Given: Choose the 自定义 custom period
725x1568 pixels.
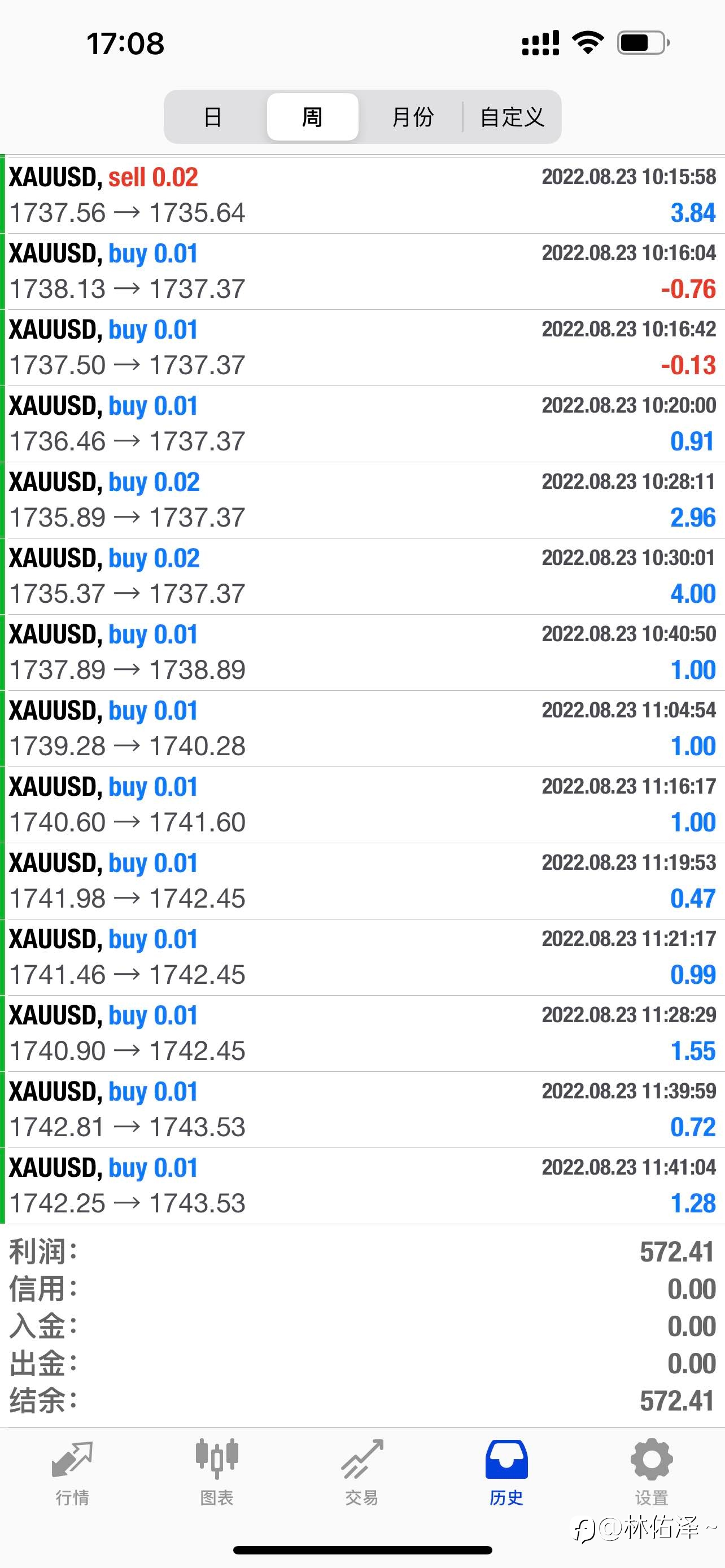Looking at the screenshot, I should (512, 117).
